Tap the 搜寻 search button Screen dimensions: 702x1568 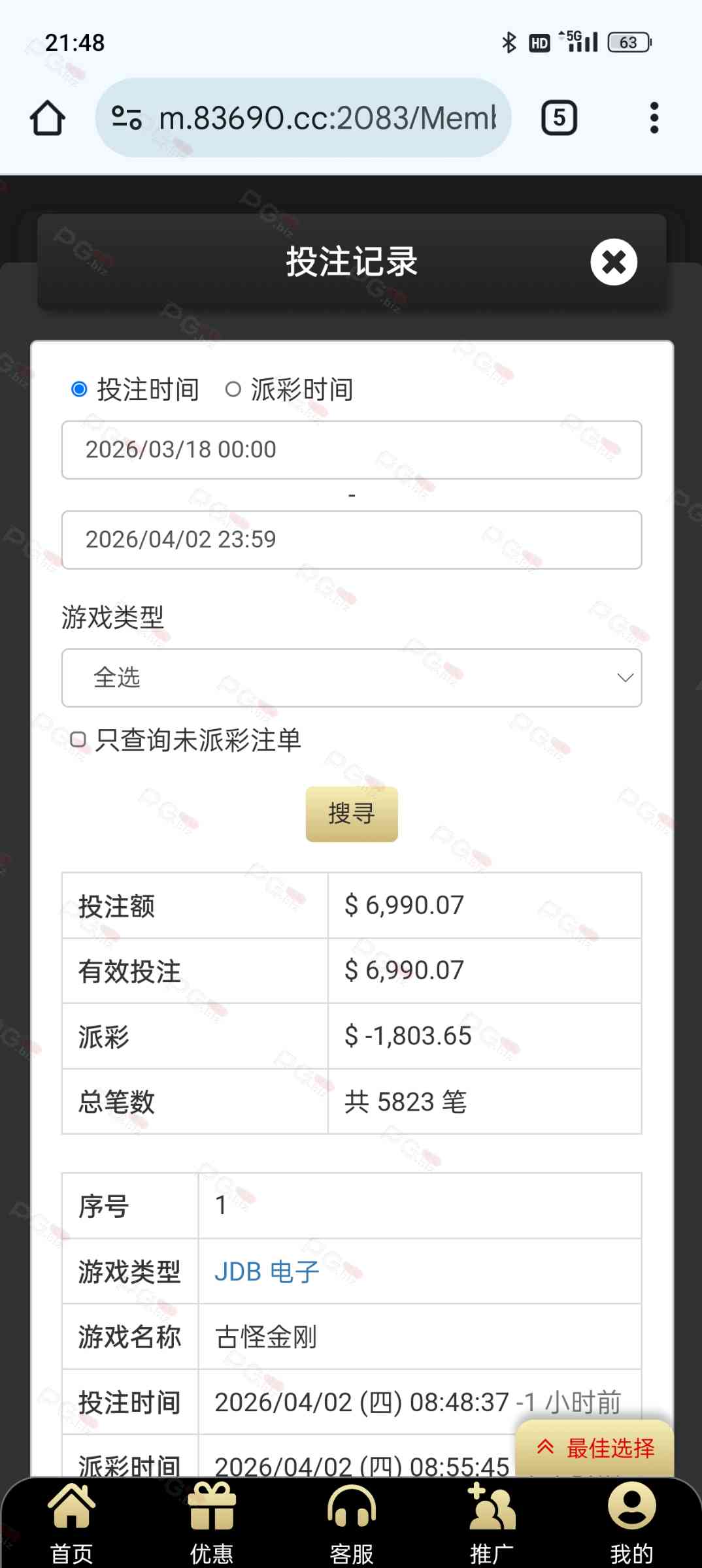pos(351,813)
